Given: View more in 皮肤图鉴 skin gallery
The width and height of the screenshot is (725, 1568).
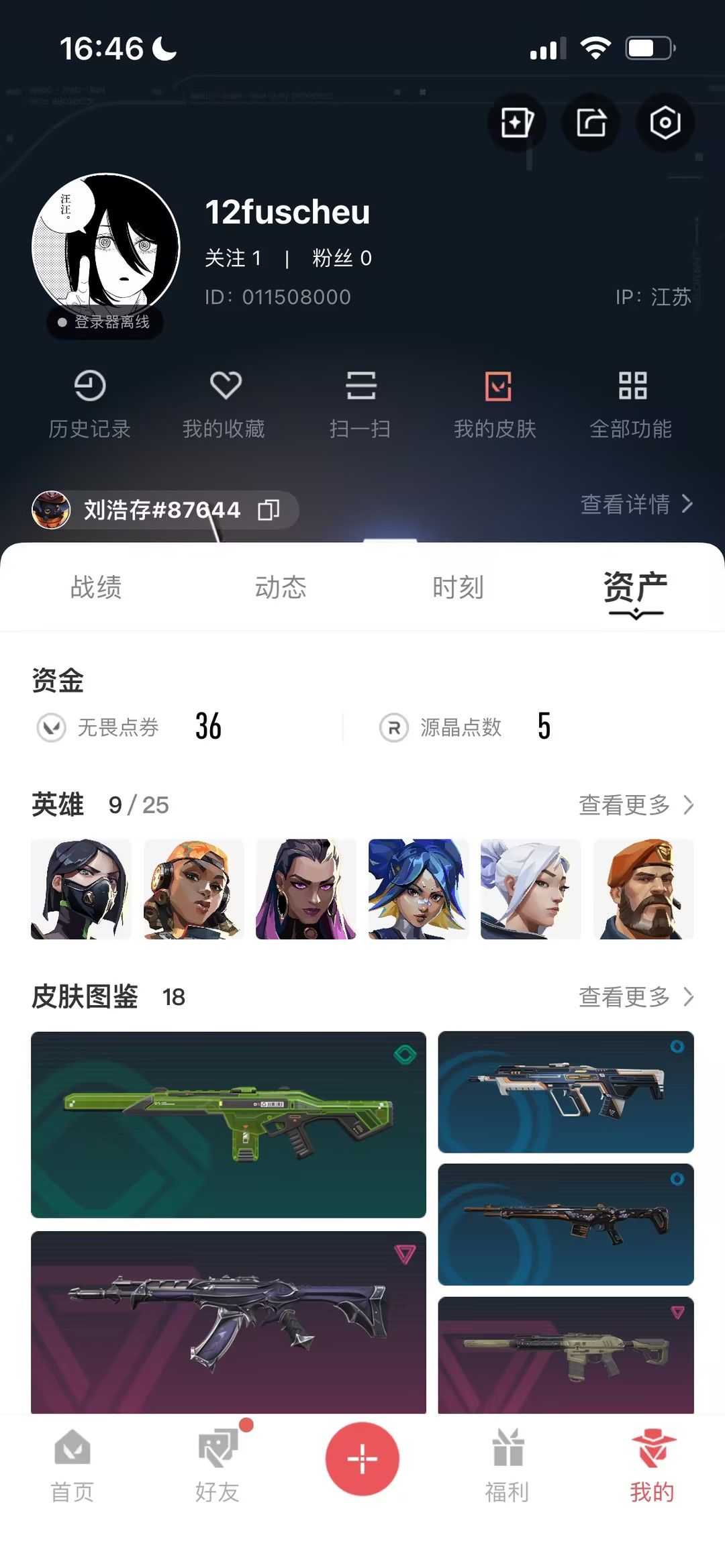Looking at the screenshot, I should pos(636,996).
